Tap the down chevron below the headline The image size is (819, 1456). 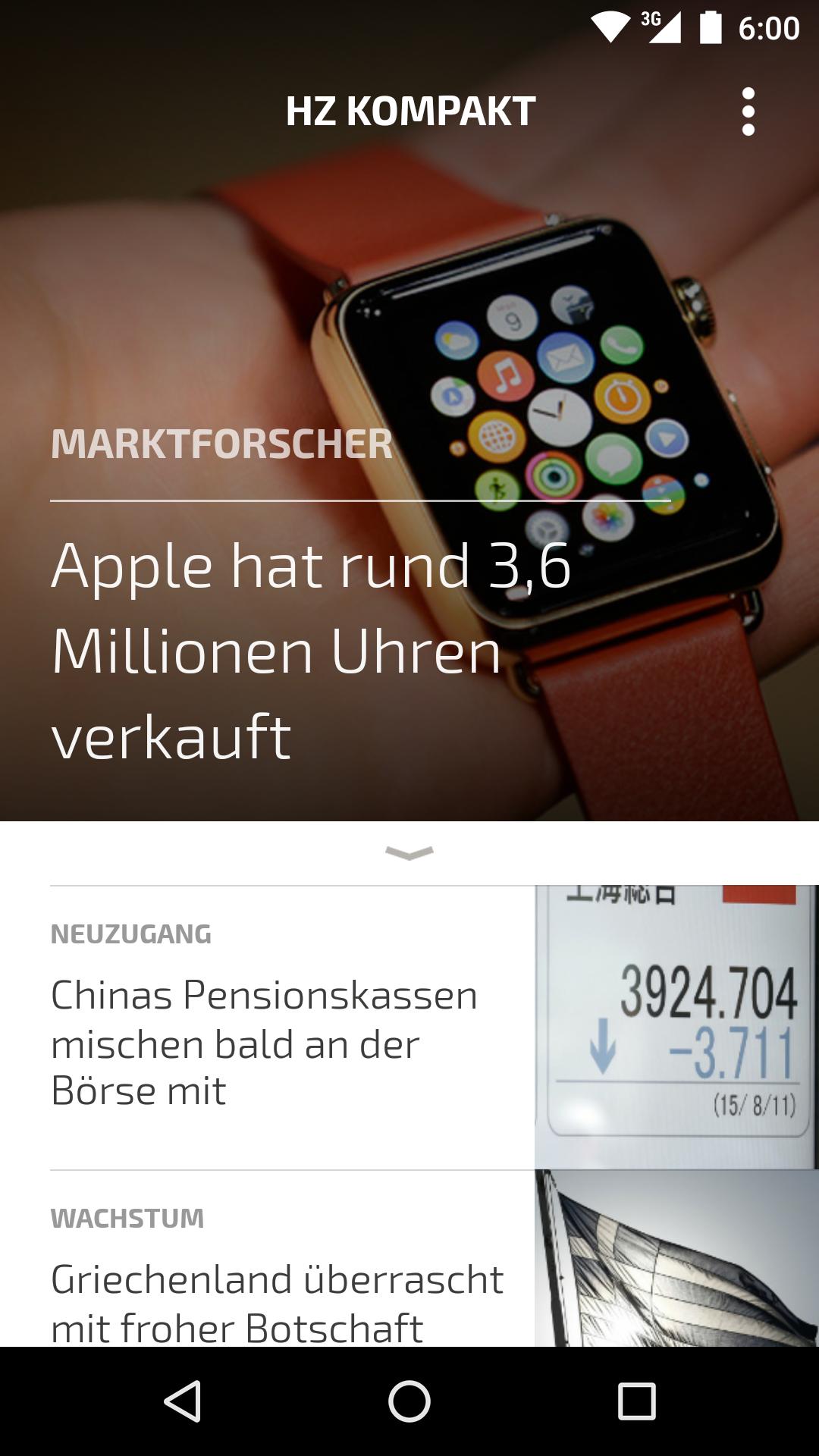tap(409, 853)
